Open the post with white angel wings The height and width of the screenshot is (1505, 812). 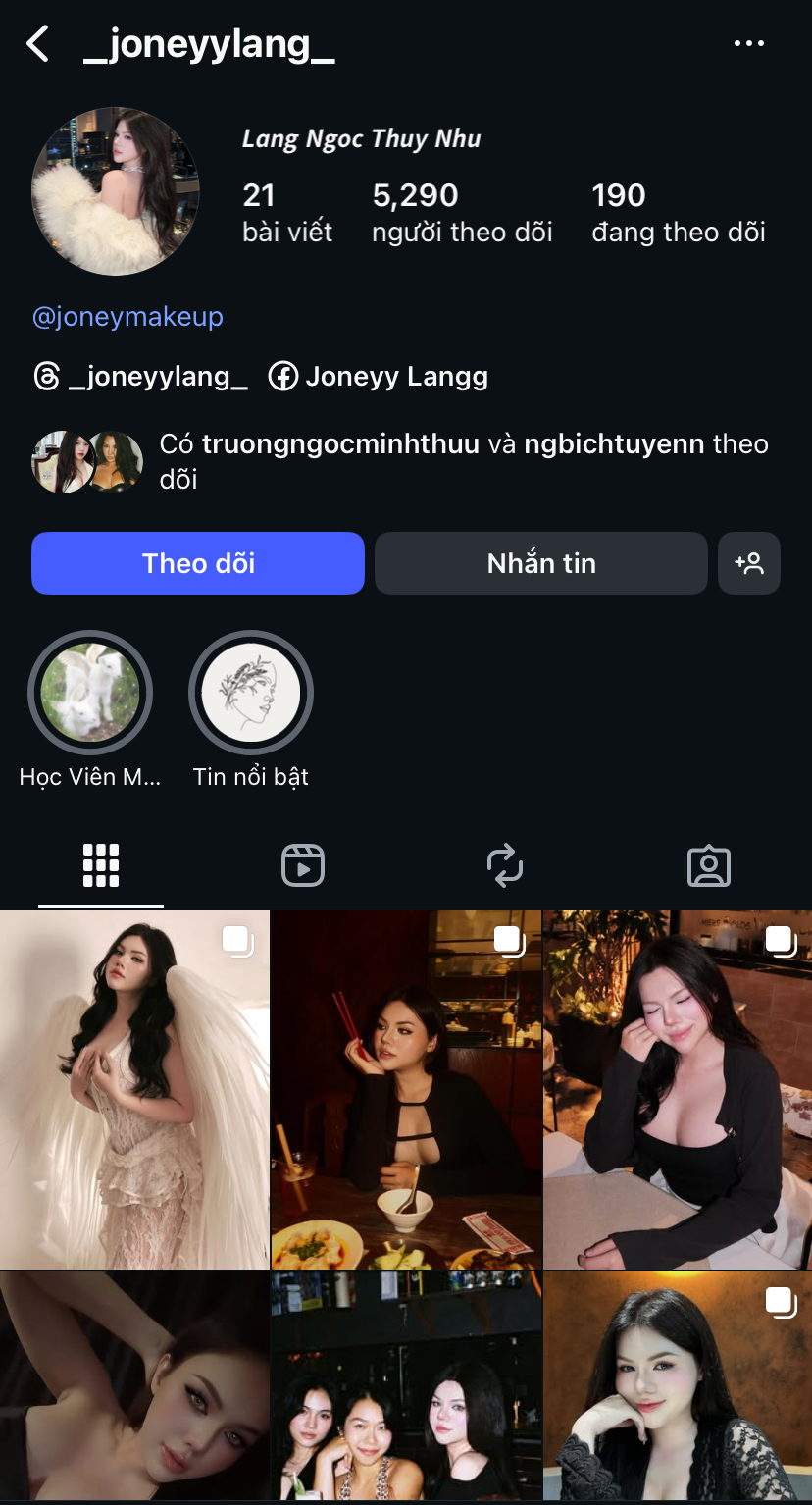[x=134, y=1089]
